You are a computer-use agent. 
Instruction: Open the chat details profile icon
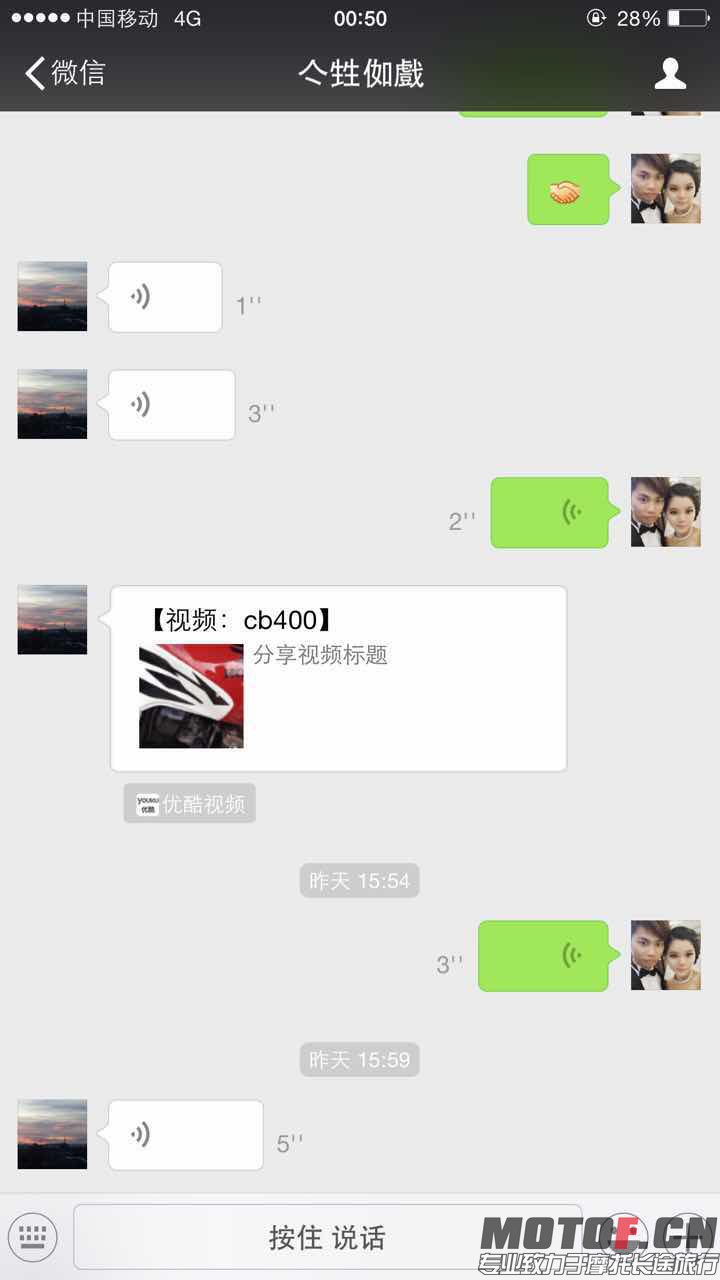(669, 73)
